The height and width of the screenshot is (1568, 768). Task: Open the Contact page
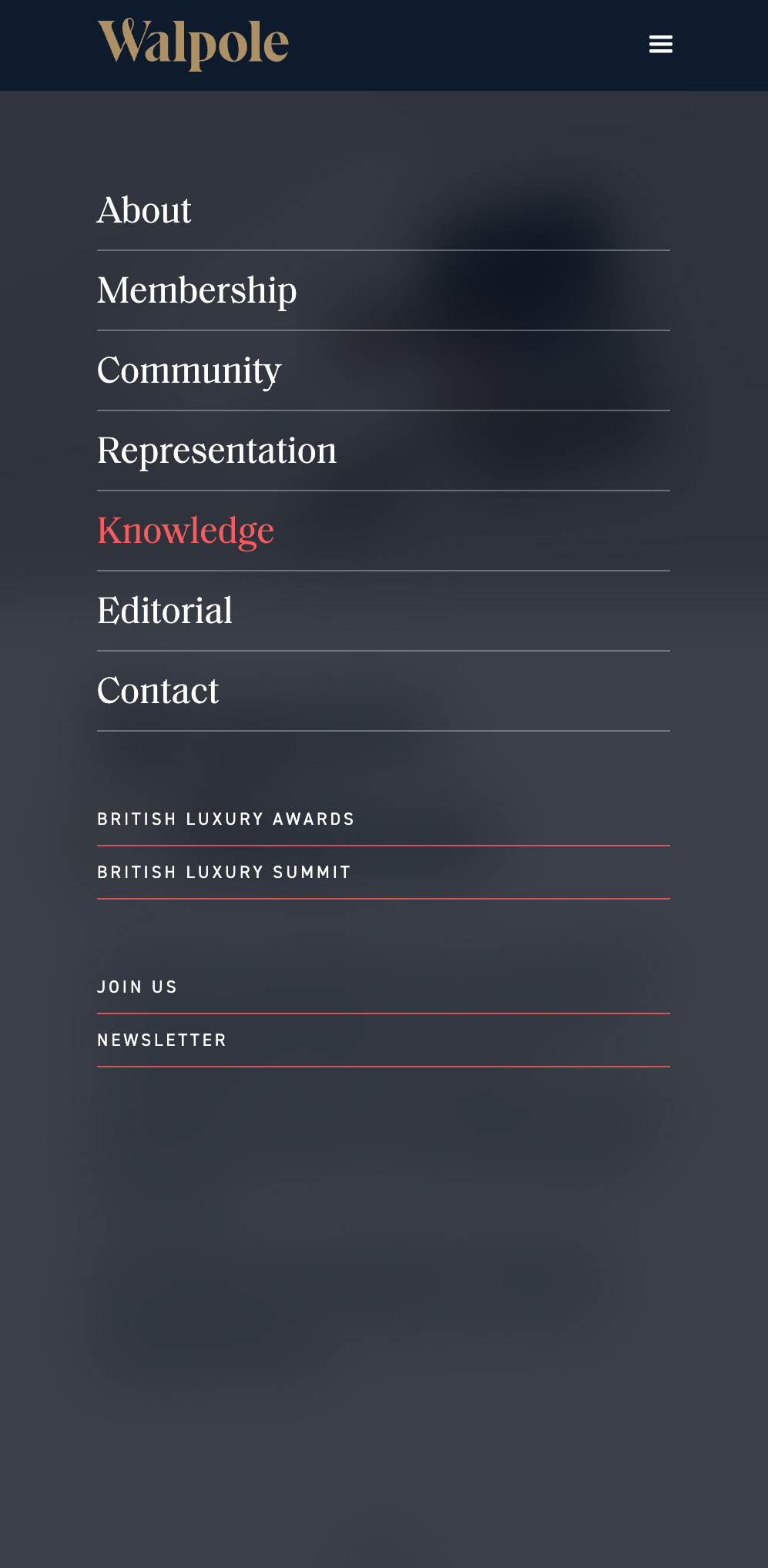pos(158,692)
